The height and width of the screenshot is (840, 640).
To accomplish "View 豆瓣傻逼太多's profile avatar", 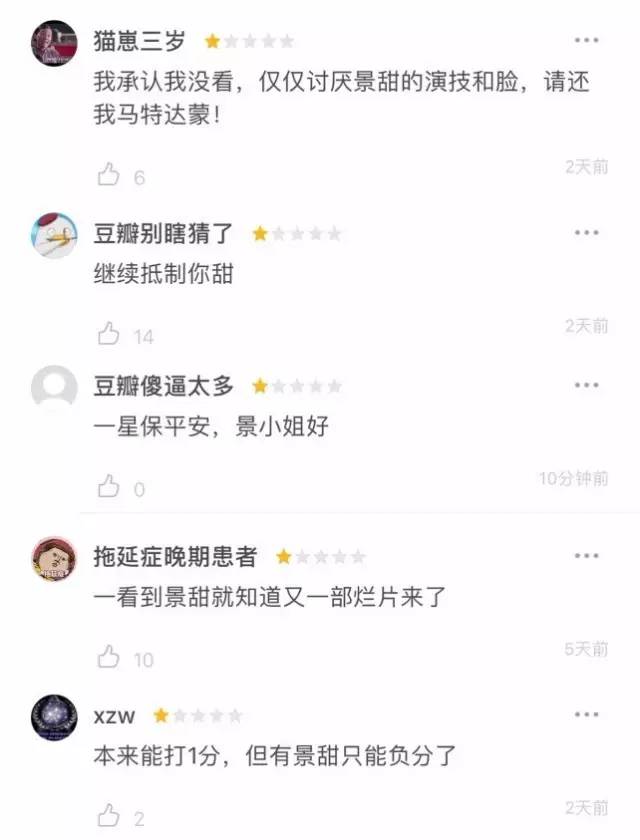I will 54,388.
